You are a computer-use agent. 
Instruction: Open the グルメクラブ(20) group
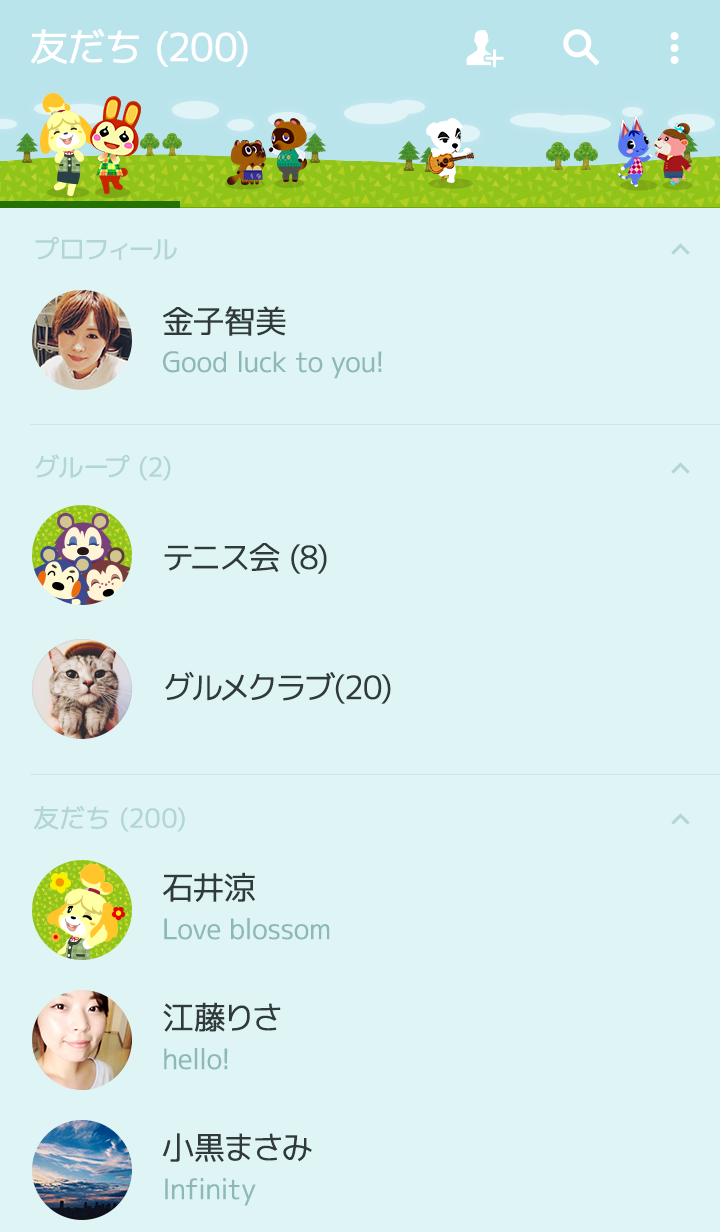tap(360, 688)
